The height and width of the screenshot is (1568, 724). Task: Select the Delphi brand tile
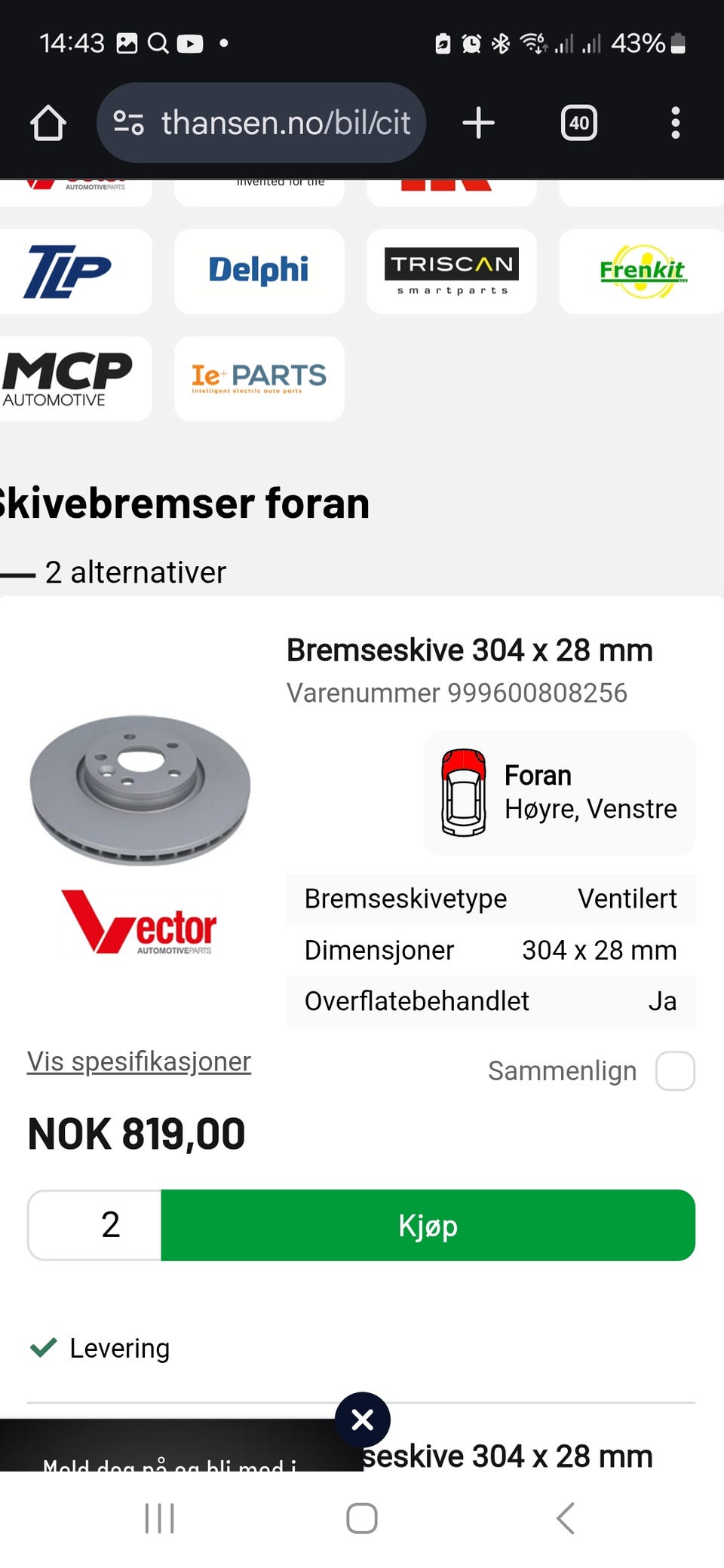(x=259, y=271)
